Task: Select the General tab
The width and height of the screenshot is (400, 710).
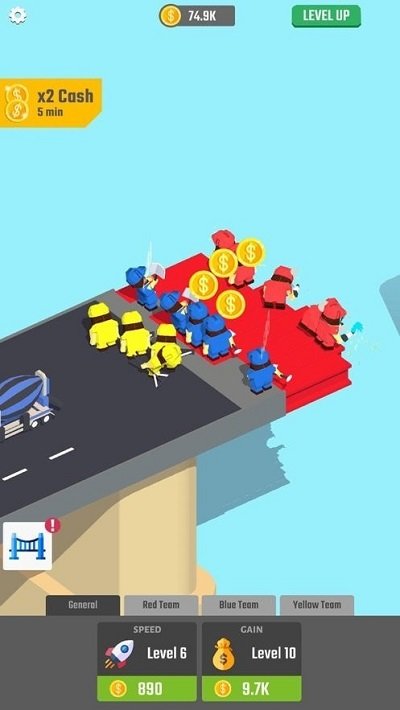Action: tap(83, 605)
